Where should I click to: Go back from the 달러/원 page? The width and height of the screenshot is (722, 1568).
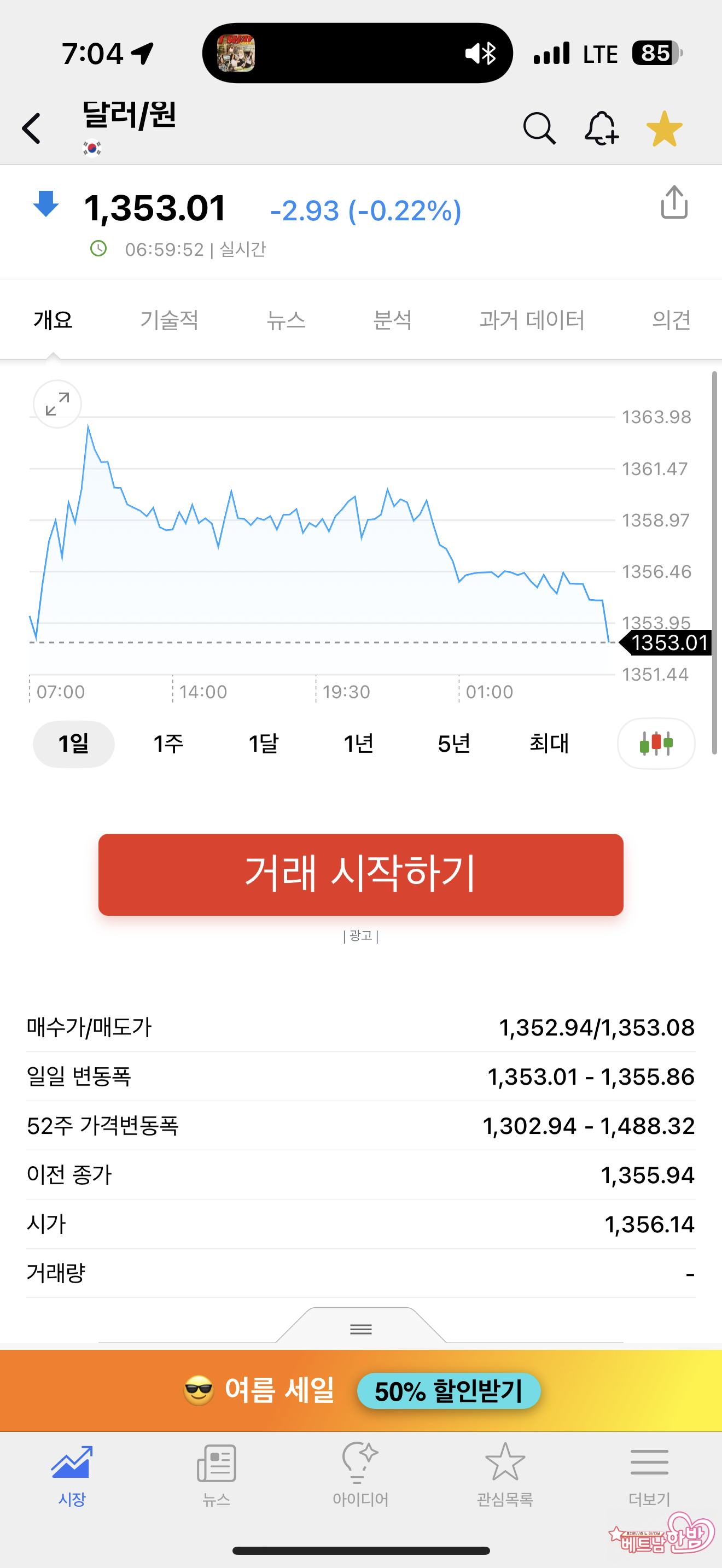coord(32,128)
